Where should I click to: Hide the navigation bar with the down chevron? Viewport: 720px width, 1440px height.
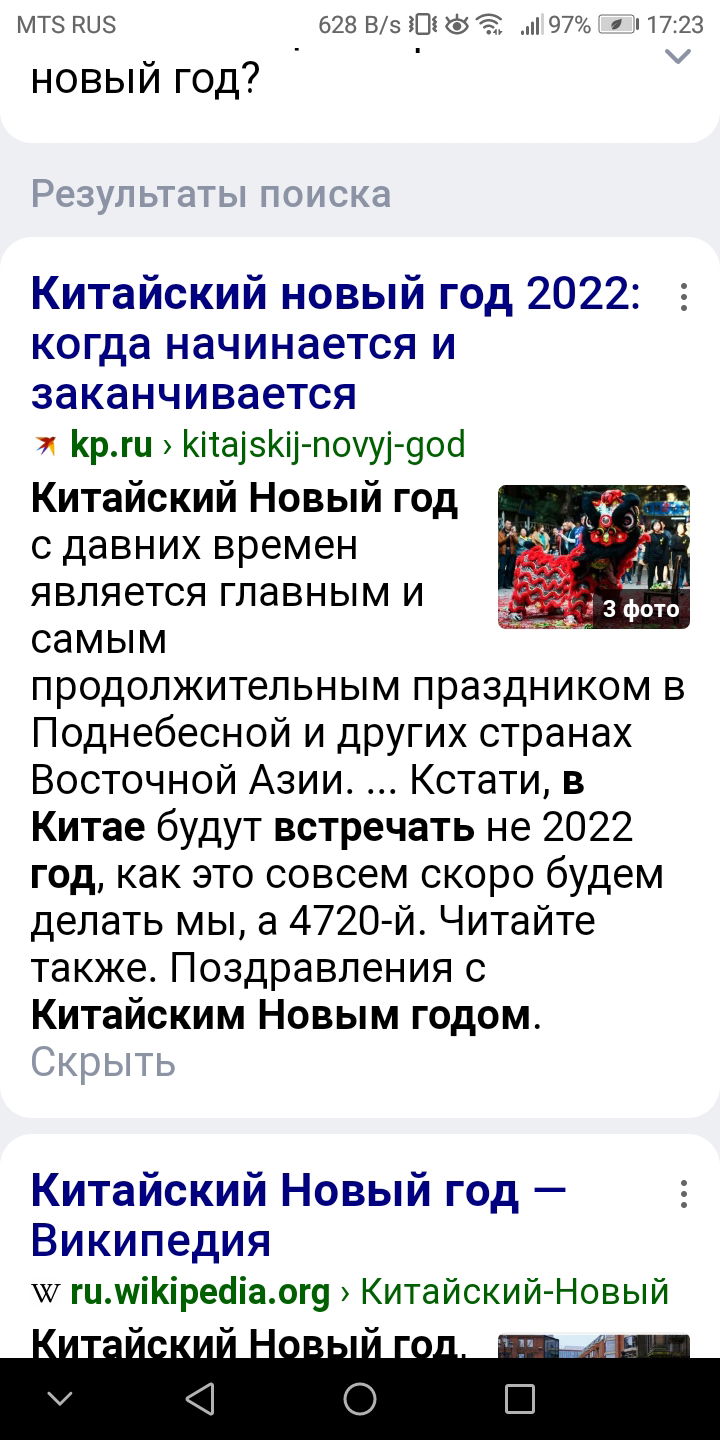pos(60,1399)
